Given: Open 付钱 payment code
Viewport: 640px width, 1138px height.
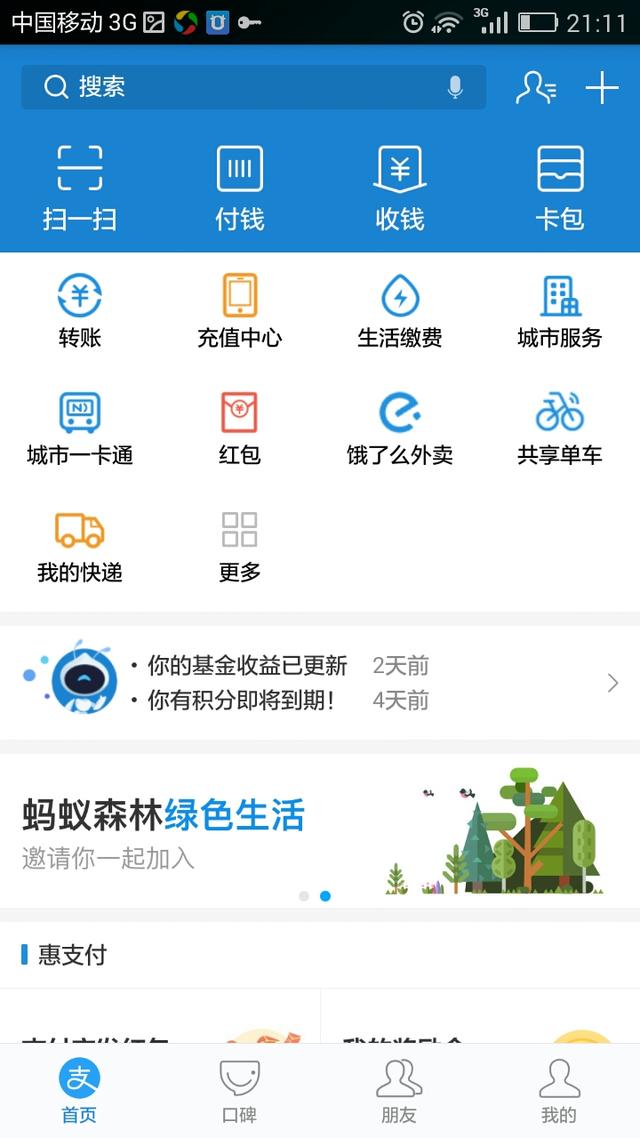Looking at the screenshot, I should click(x=240, y=187).
